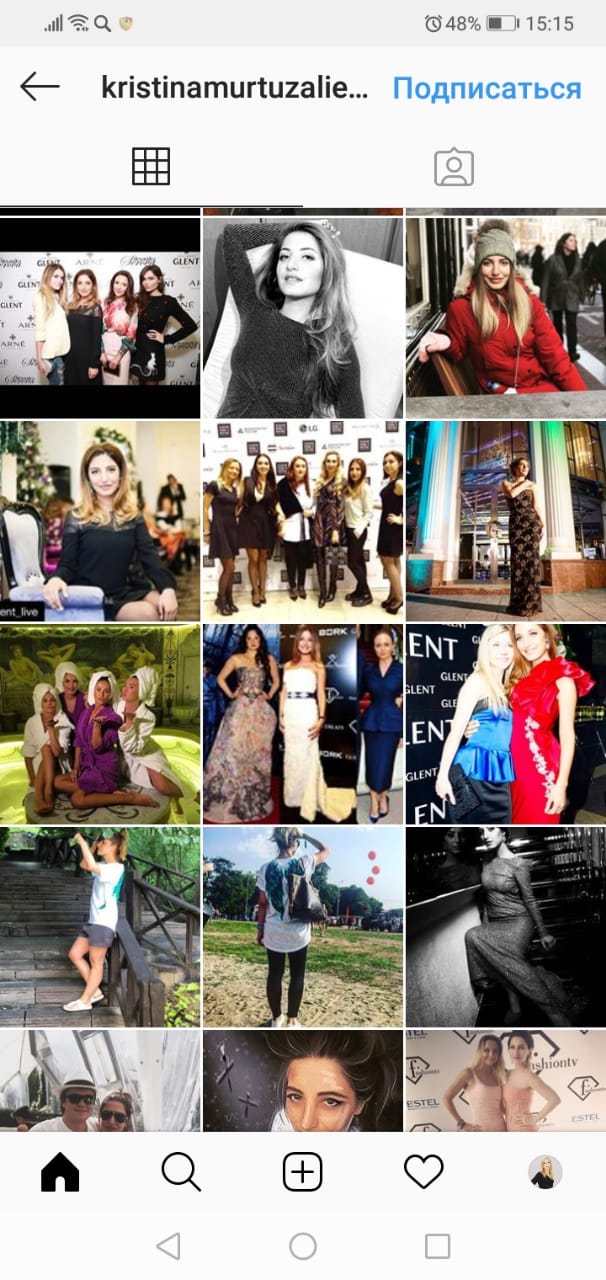Open the photo with white columns building
The height and width of the screenshot is (1280, 606).
tap(506, 521)
